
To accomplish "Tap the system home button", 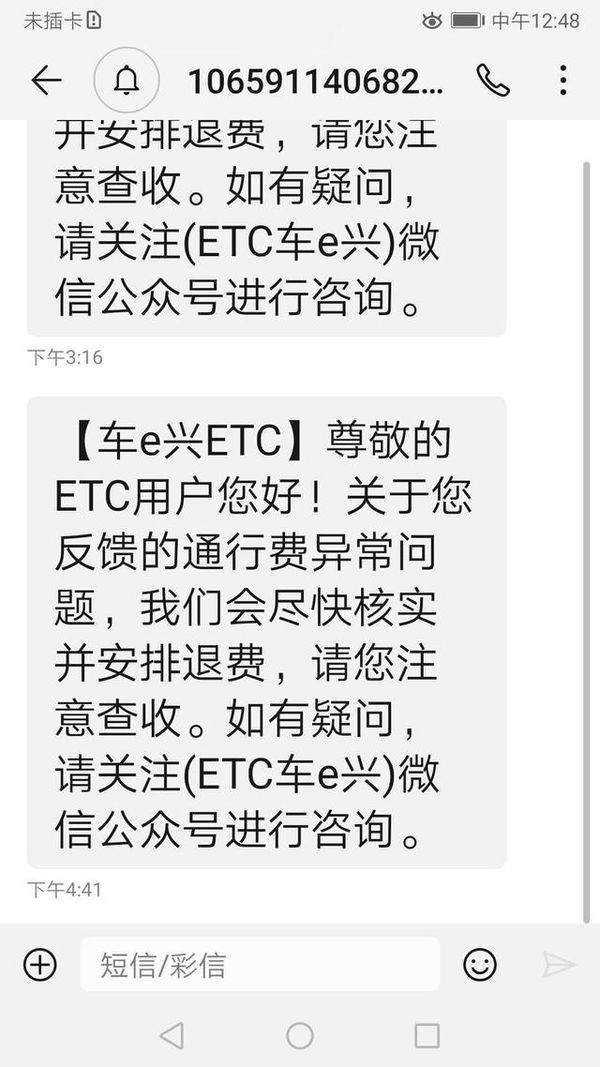I will point(300,1035).
